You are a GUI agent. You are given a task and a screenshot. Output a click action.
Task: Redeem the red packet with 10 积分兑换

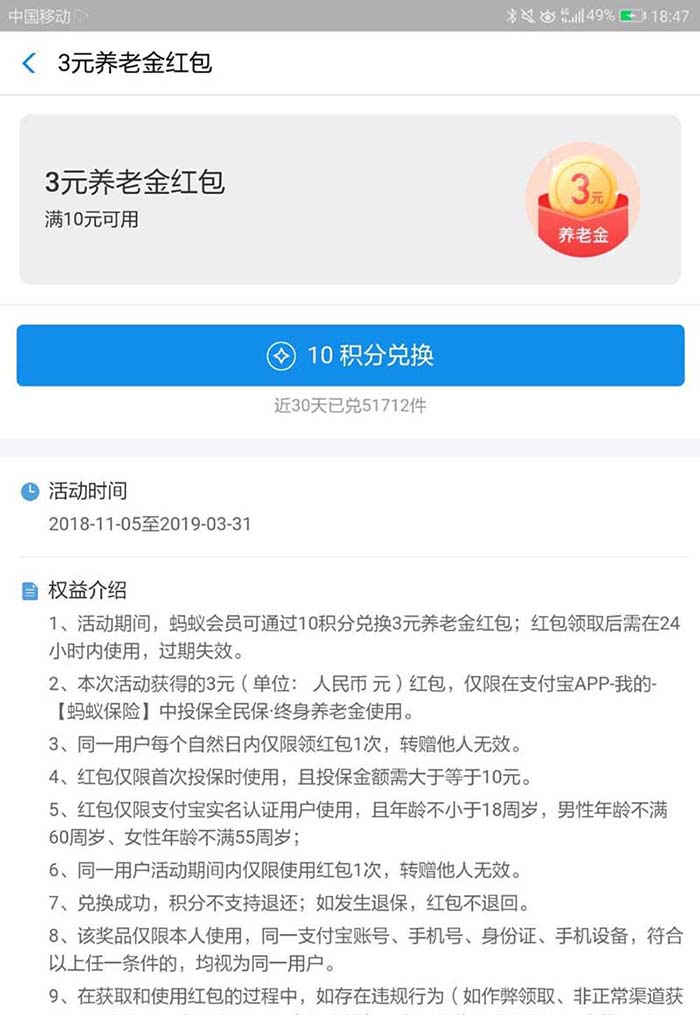[350, 355]
